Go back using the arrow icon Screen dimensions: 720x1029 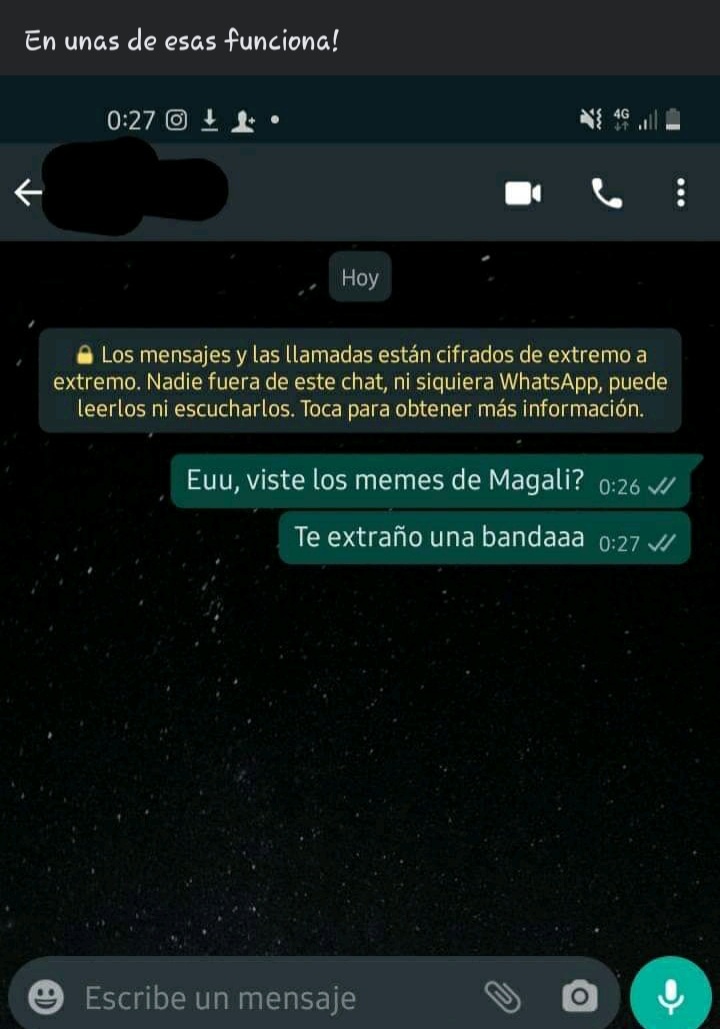pos(28,193)
